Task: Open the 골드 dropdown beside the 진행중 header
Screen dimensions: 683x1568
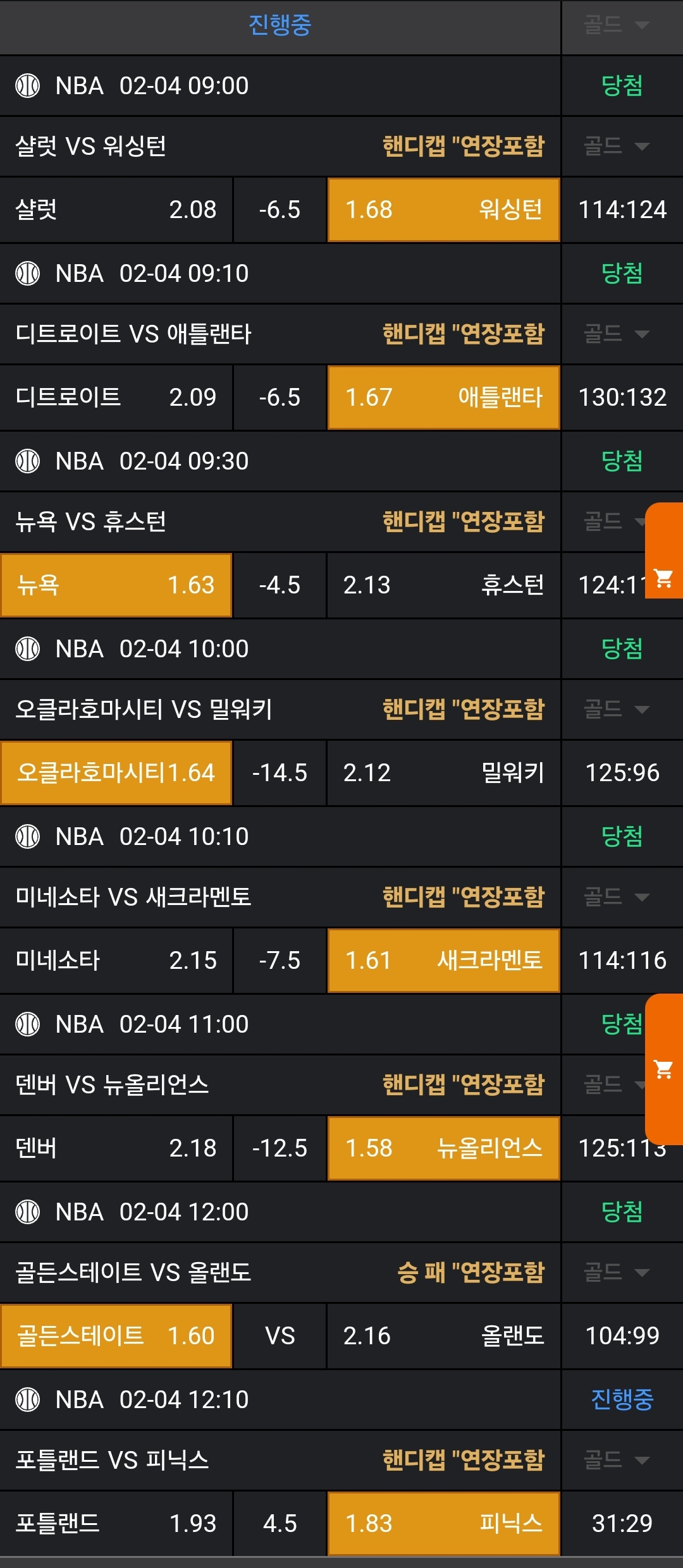Action: pyautogui.click(x=617, y=25)
